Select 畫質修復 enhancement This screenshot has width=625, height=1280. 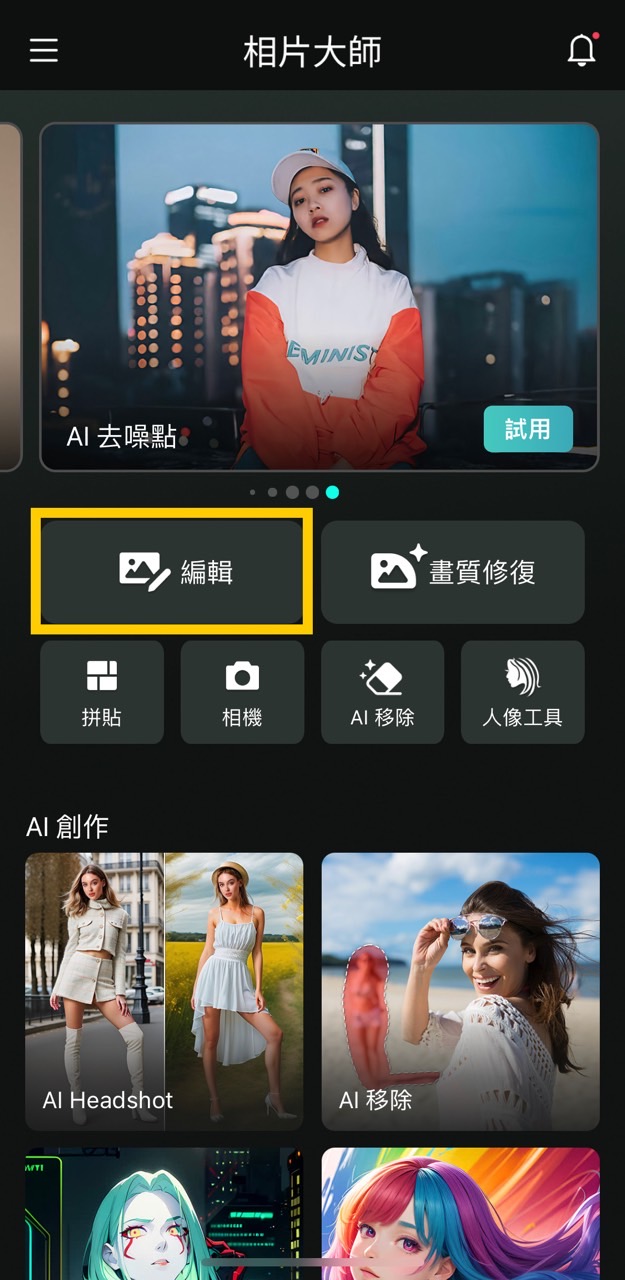452,572
